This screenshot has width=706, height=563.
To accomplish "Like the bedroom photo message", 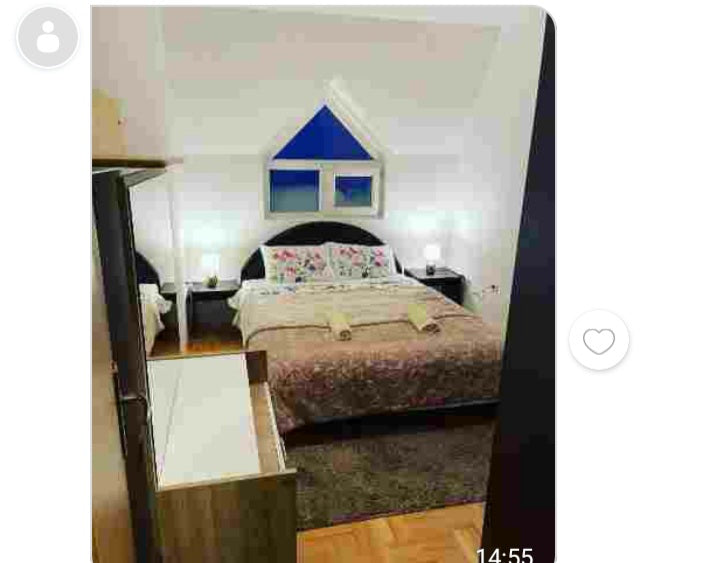I will pyautogui.click(x=599, y=341).
